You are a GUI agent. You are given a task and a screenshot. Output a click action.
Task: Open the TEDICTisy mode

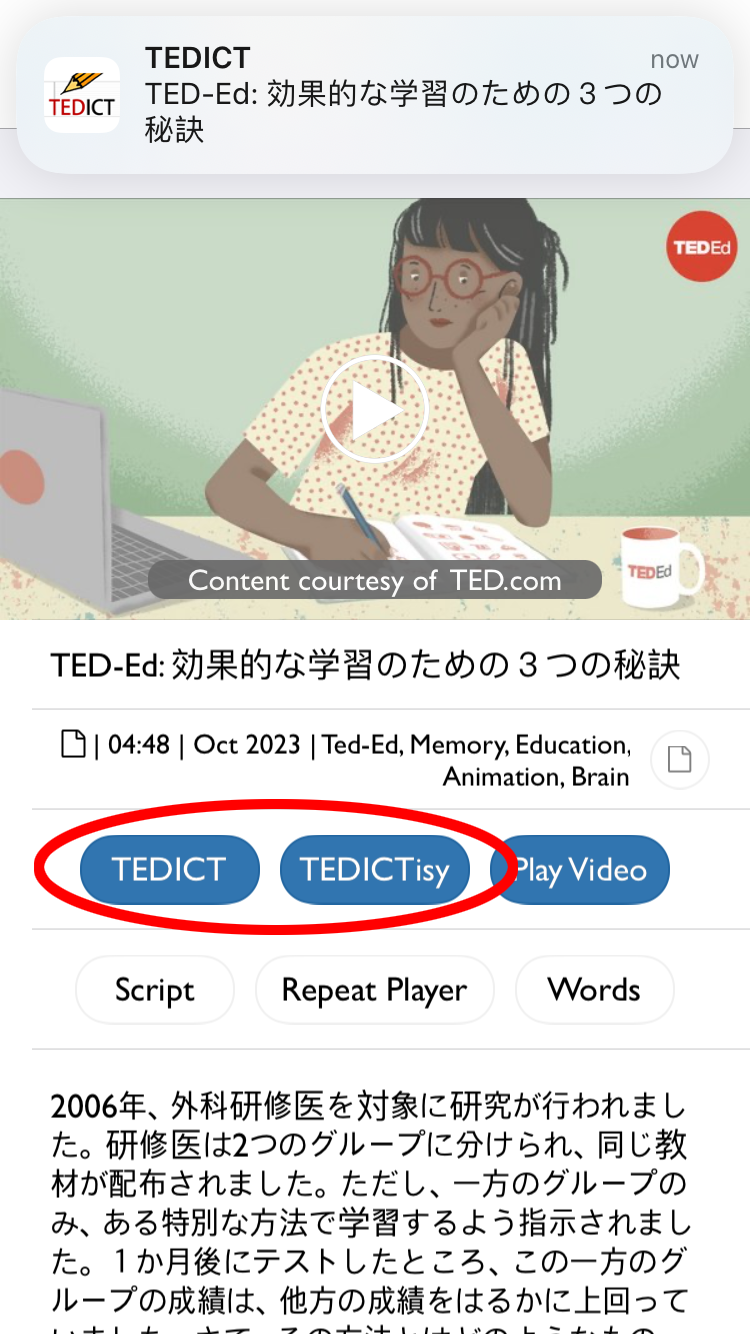point(375,869)
